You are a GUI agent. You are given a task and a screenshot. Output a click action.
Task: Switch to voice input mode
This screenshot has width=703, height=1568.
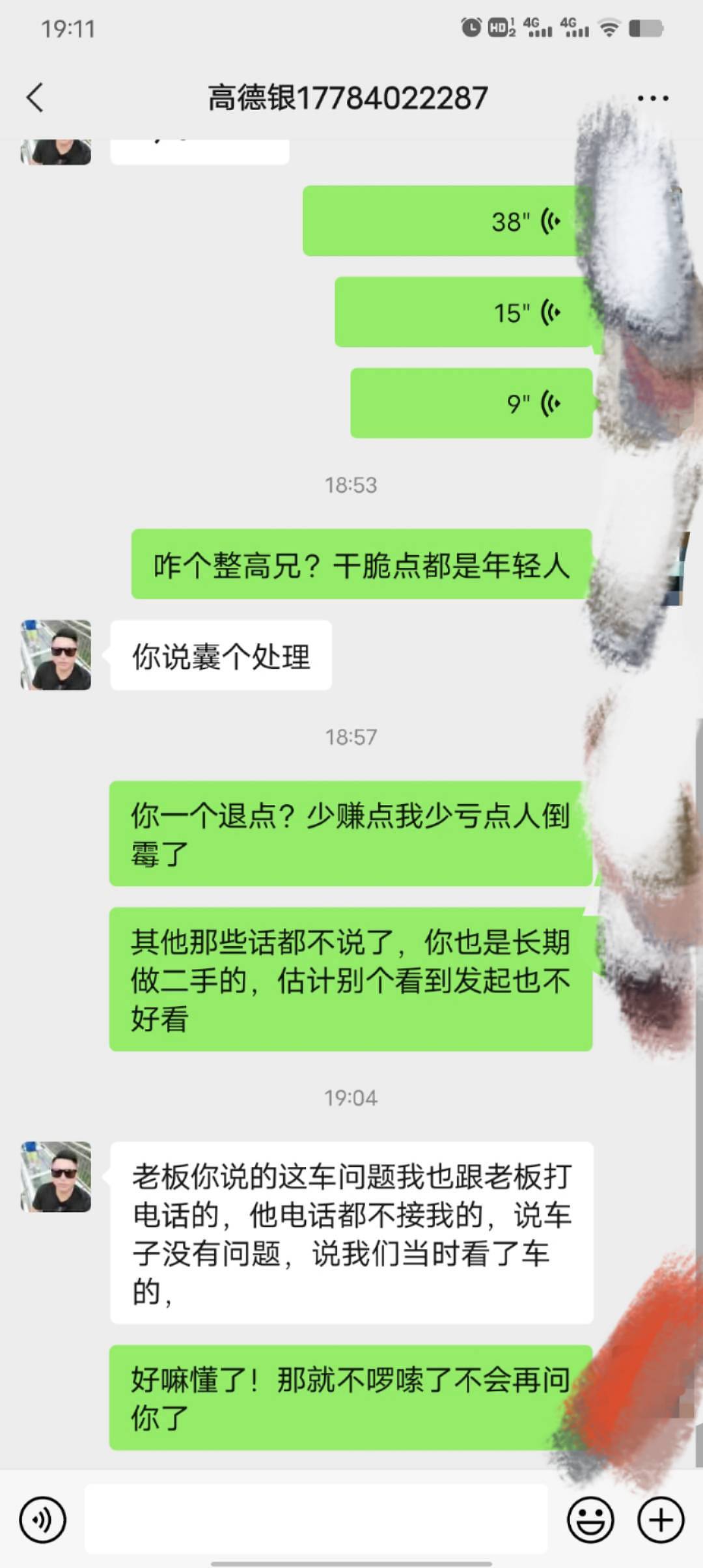[x=43, y=1520]
